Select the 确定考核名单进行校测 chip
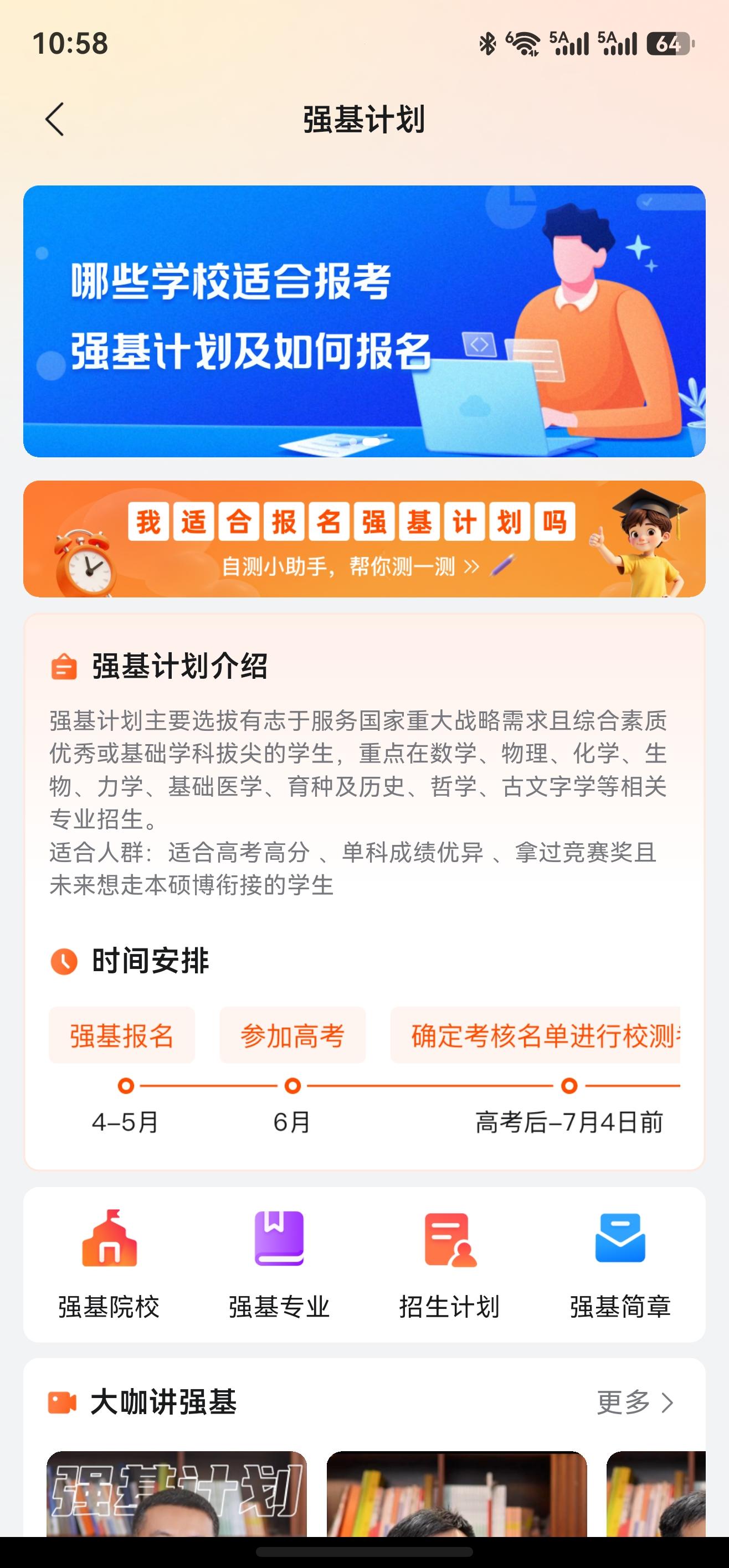The width and height of the screenshot is (729, 1568). point(535,1035)
